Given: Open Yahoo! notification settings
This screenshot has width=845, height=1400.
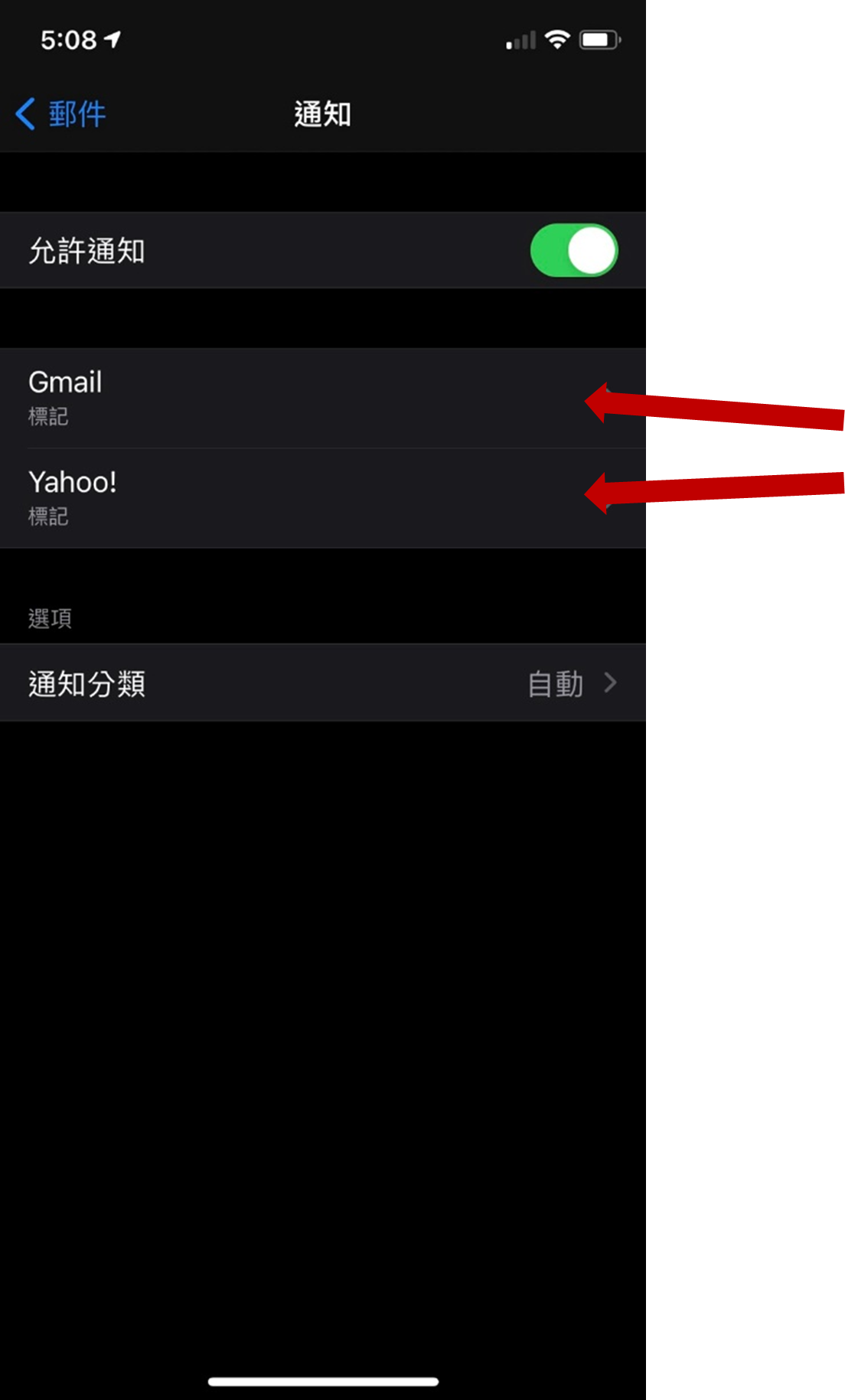Looking at the screenshot, I should click(x=323, y=498).
